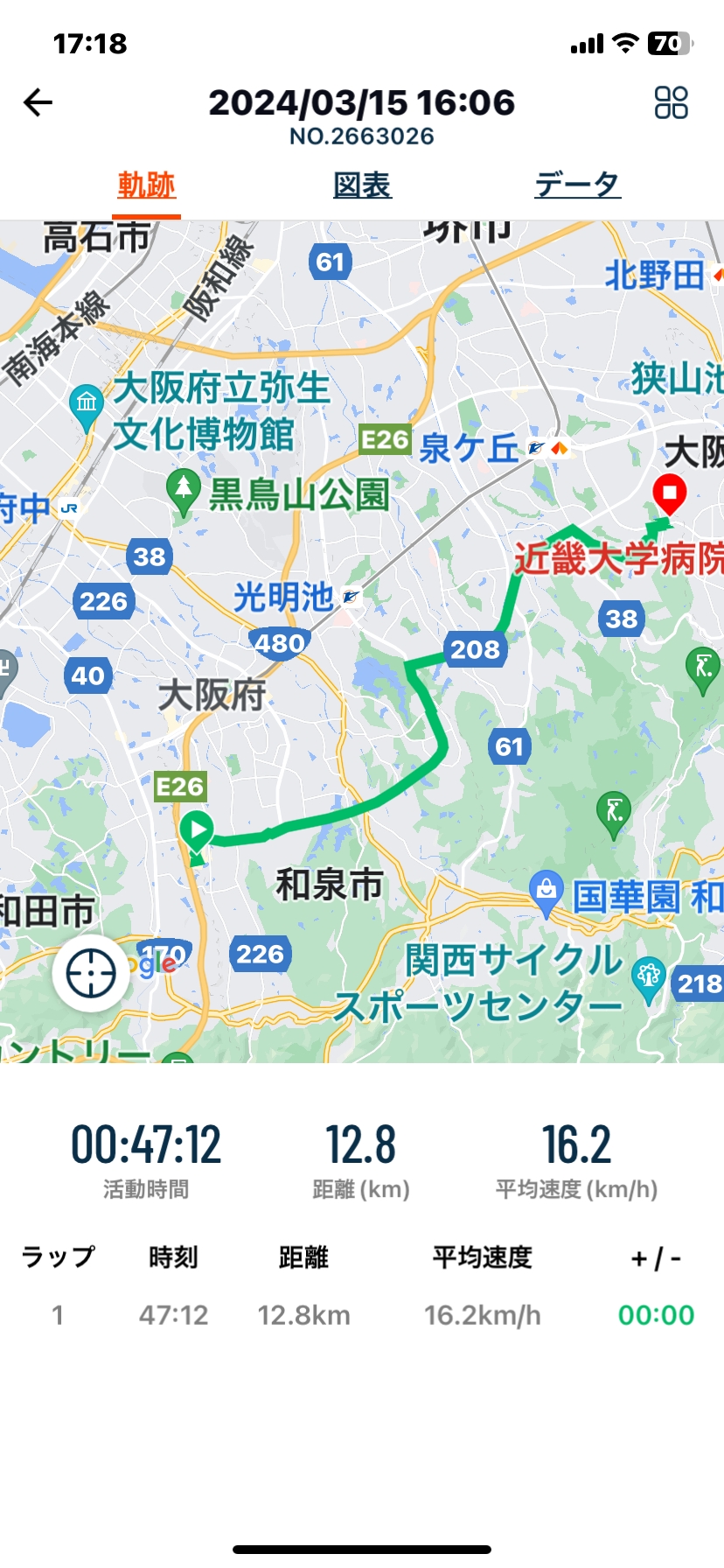Switch to the 図表 tab
This screenshot has height=1568, width=724.
[362, 185]
